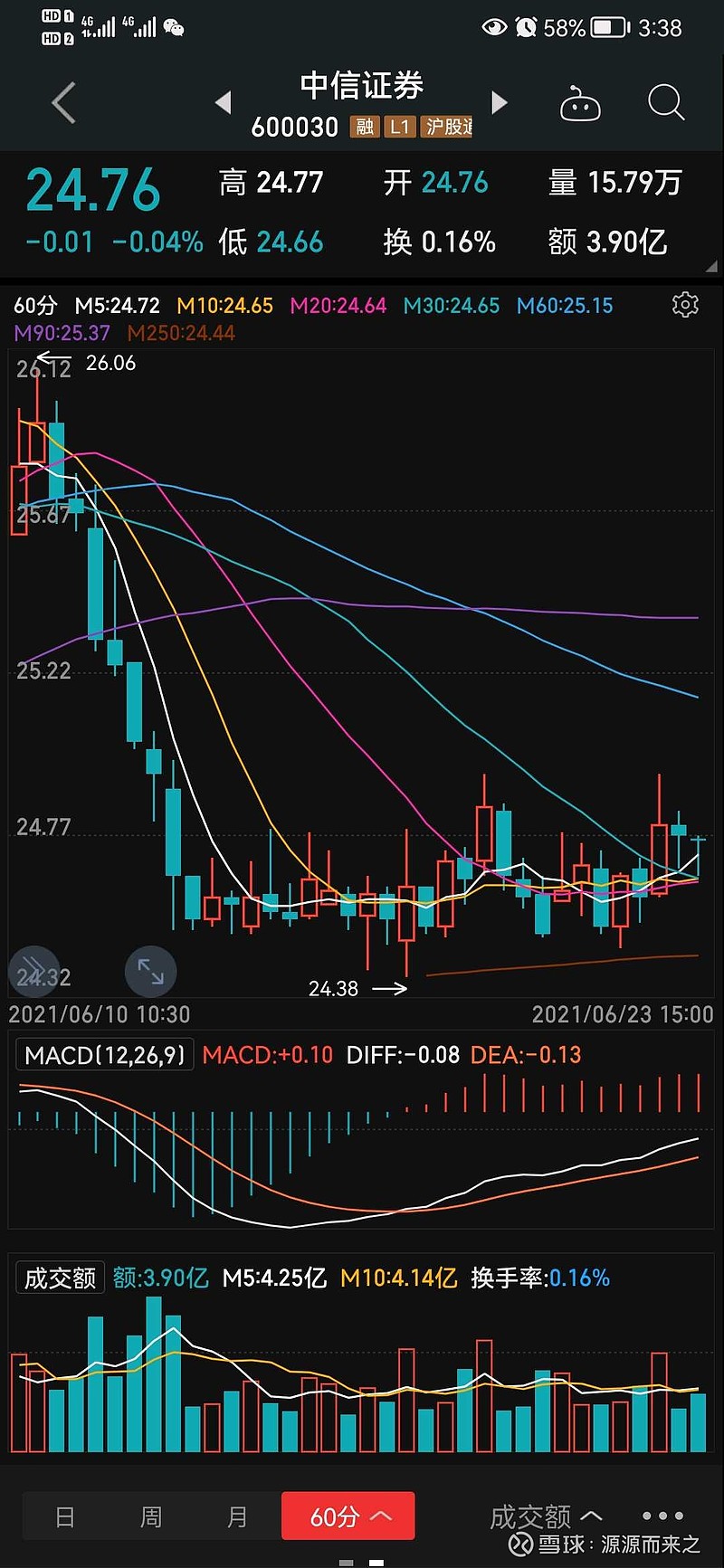Screen dimensions: 724x1568
Task: Expand the 60分 period selector
Action: click(348, 1516)
